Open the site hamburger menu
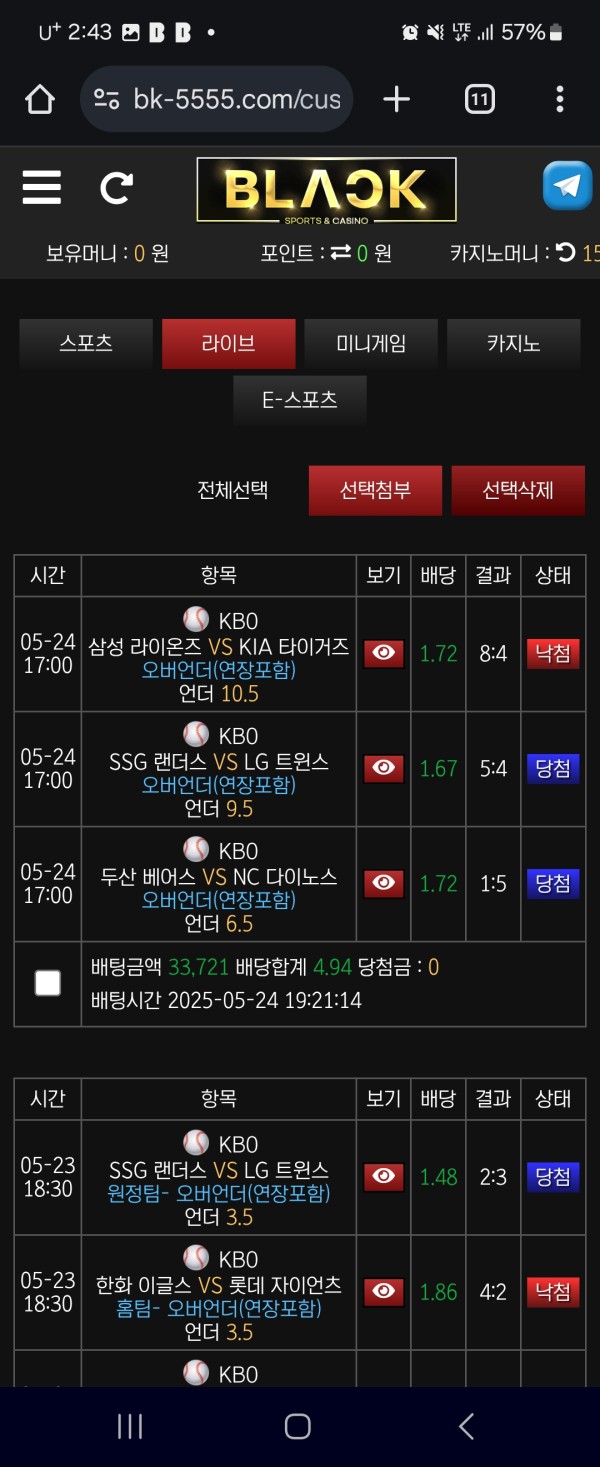This screenshot has height=1467, width=600. [42, 188]
